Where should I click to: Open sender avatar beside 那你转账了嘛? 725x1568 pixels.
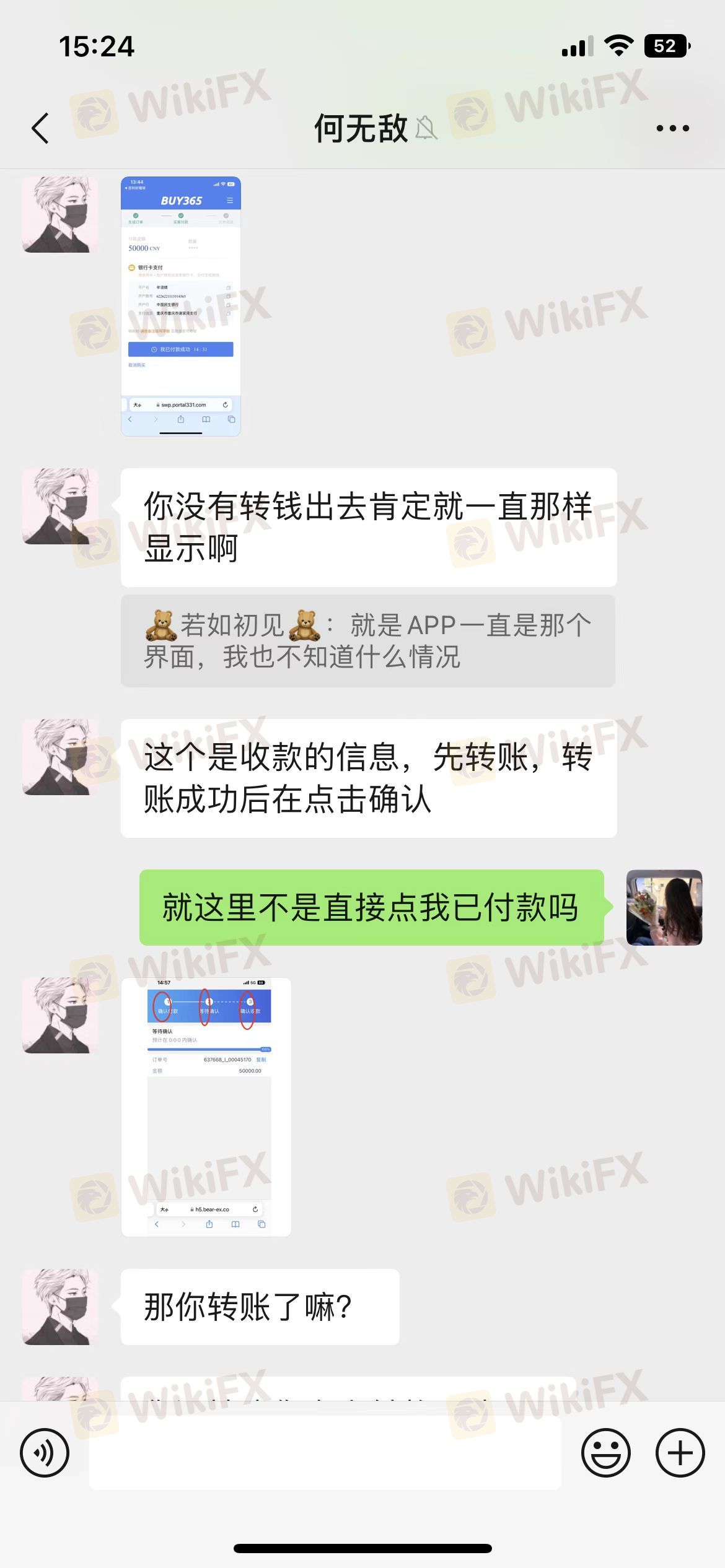click(60, 1307)
